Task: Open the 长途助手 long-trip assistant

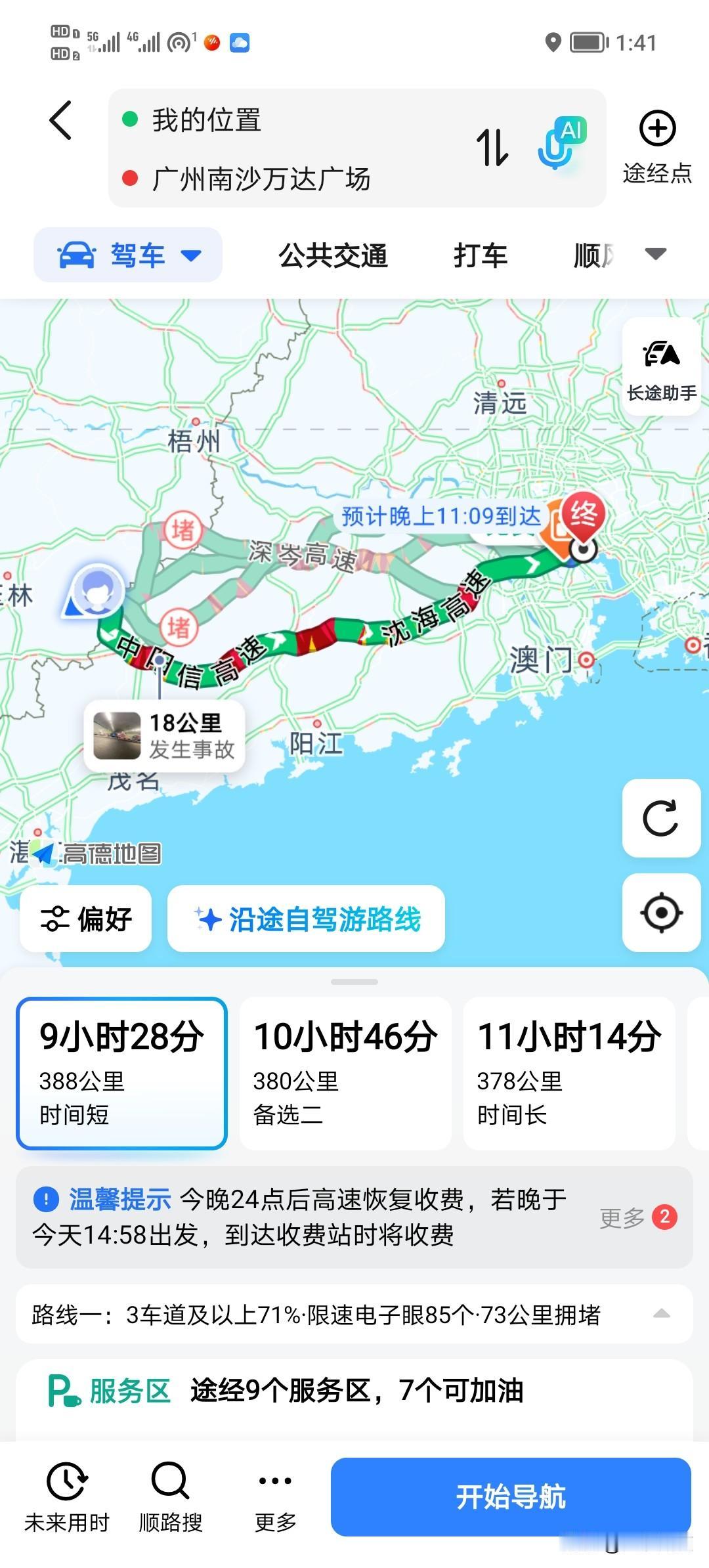Action: [660, 368]
